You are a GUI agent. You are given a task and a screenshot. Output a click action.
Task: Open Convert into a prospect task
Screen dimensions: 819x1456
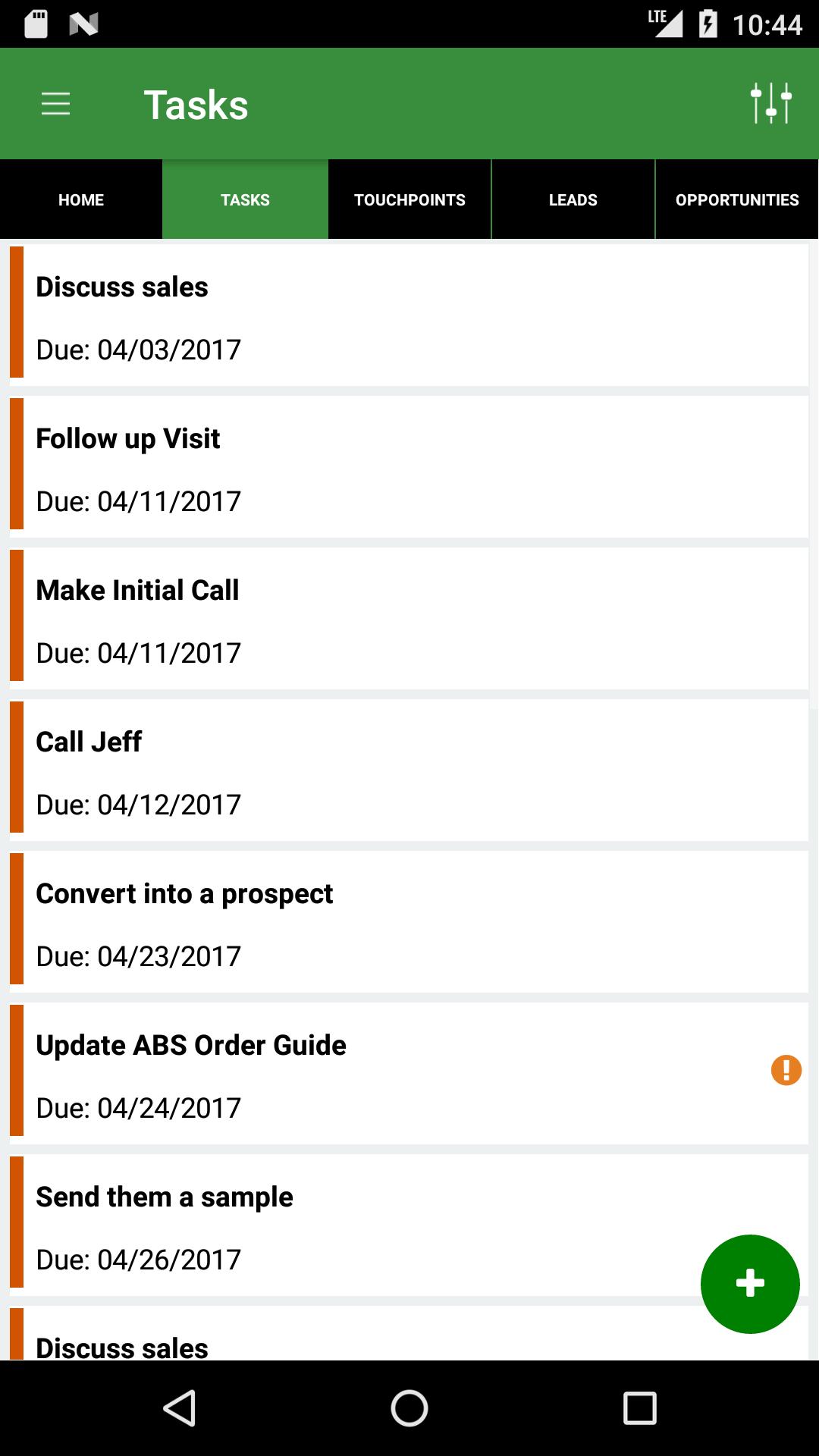pos(409,921)
